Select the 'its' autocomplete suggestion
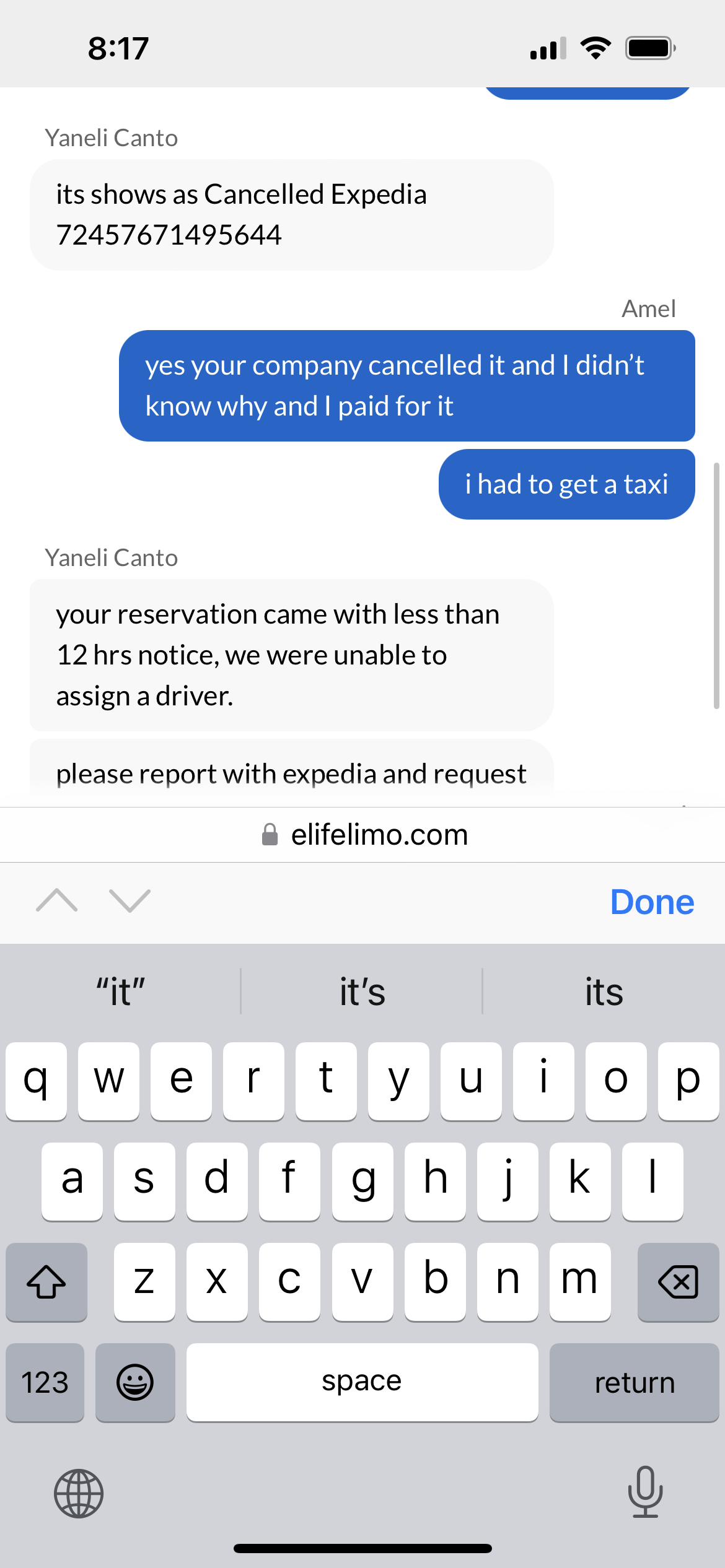The width and height of the screenshot is (725, 1568). tap(604, 991)
